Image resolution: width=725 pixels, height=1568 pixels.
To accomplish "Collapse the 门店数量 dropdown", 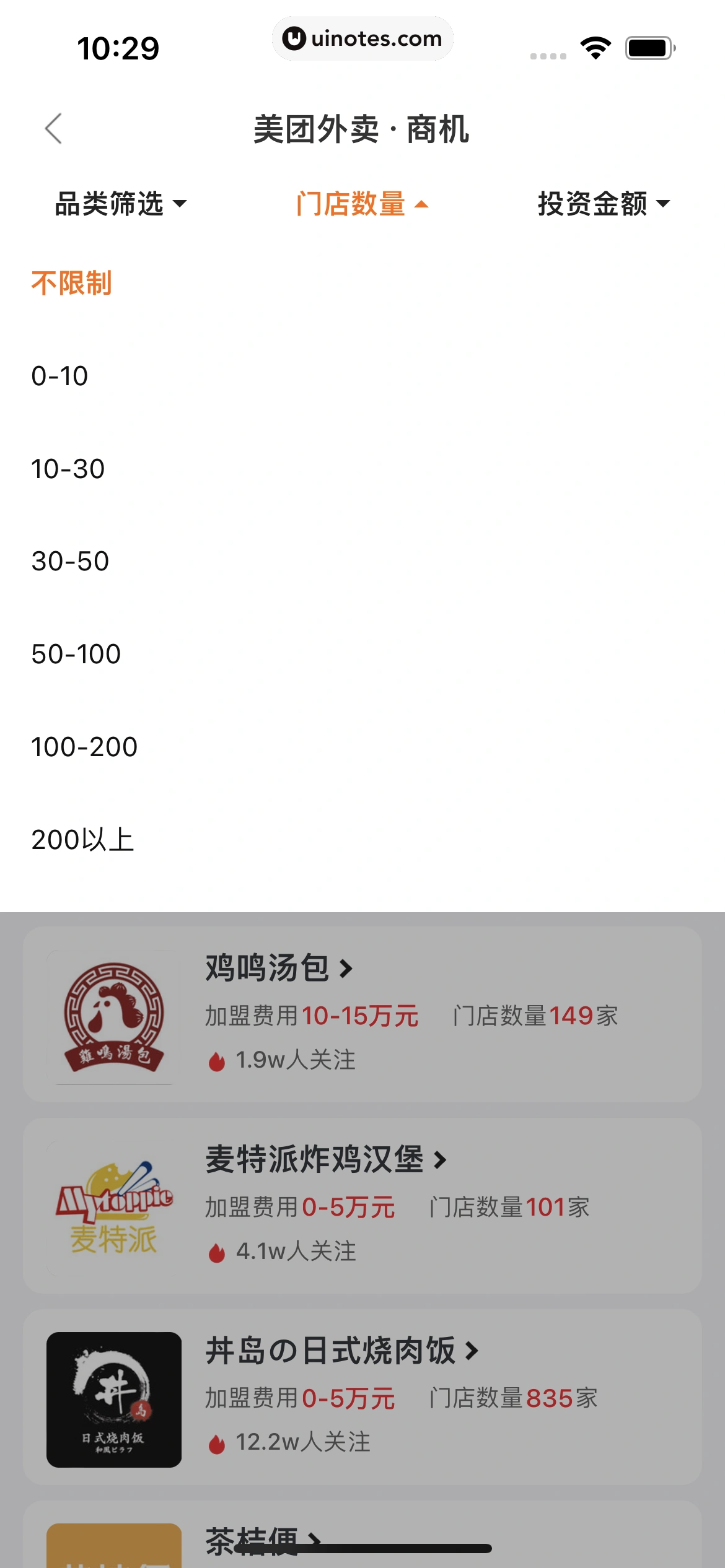I will [362, 204].
